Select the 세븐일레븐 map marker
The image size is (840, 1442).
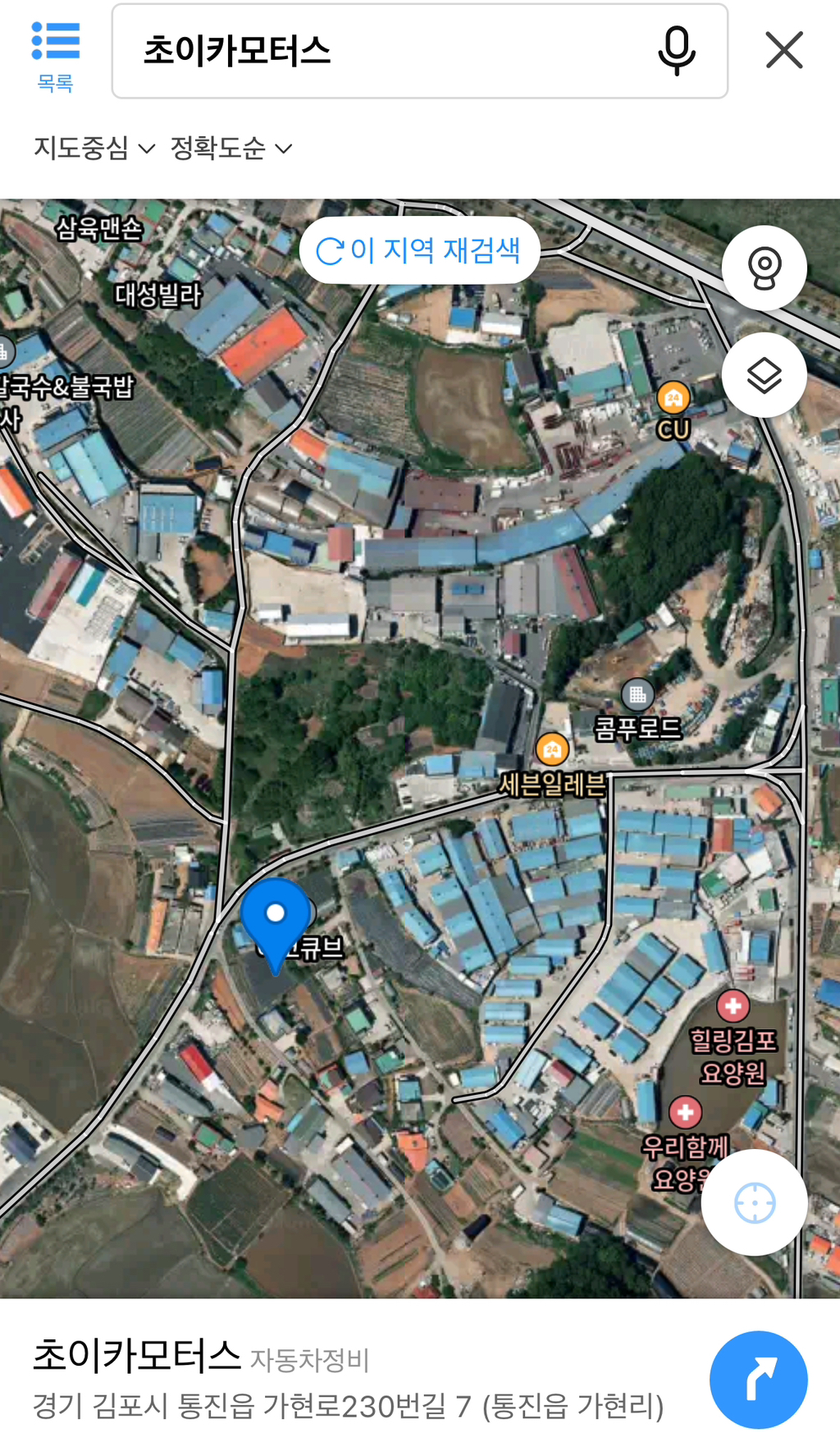coord(552,749)
